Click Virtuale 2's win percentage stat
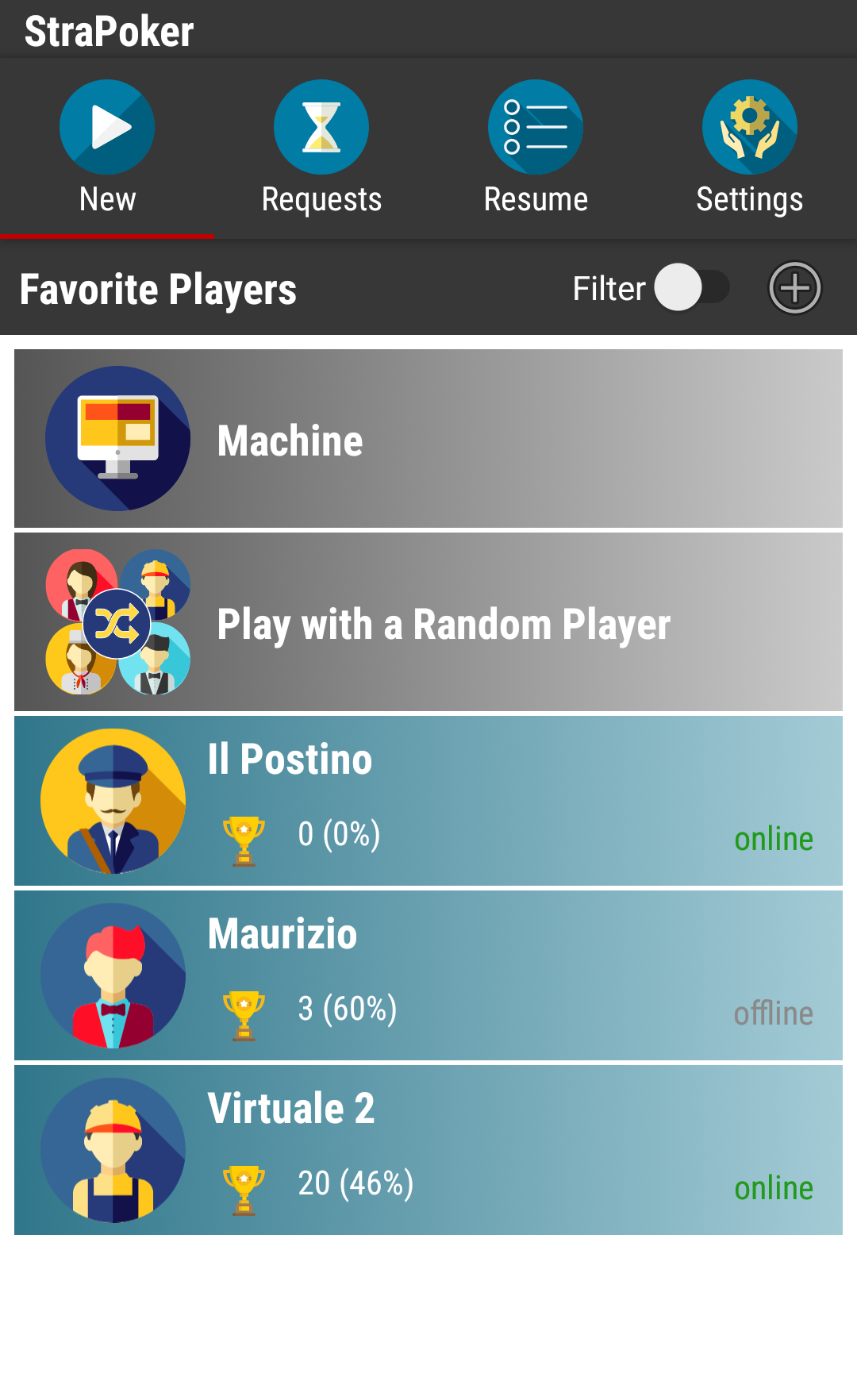857x1400 pixels. [x=353, y=1183]
